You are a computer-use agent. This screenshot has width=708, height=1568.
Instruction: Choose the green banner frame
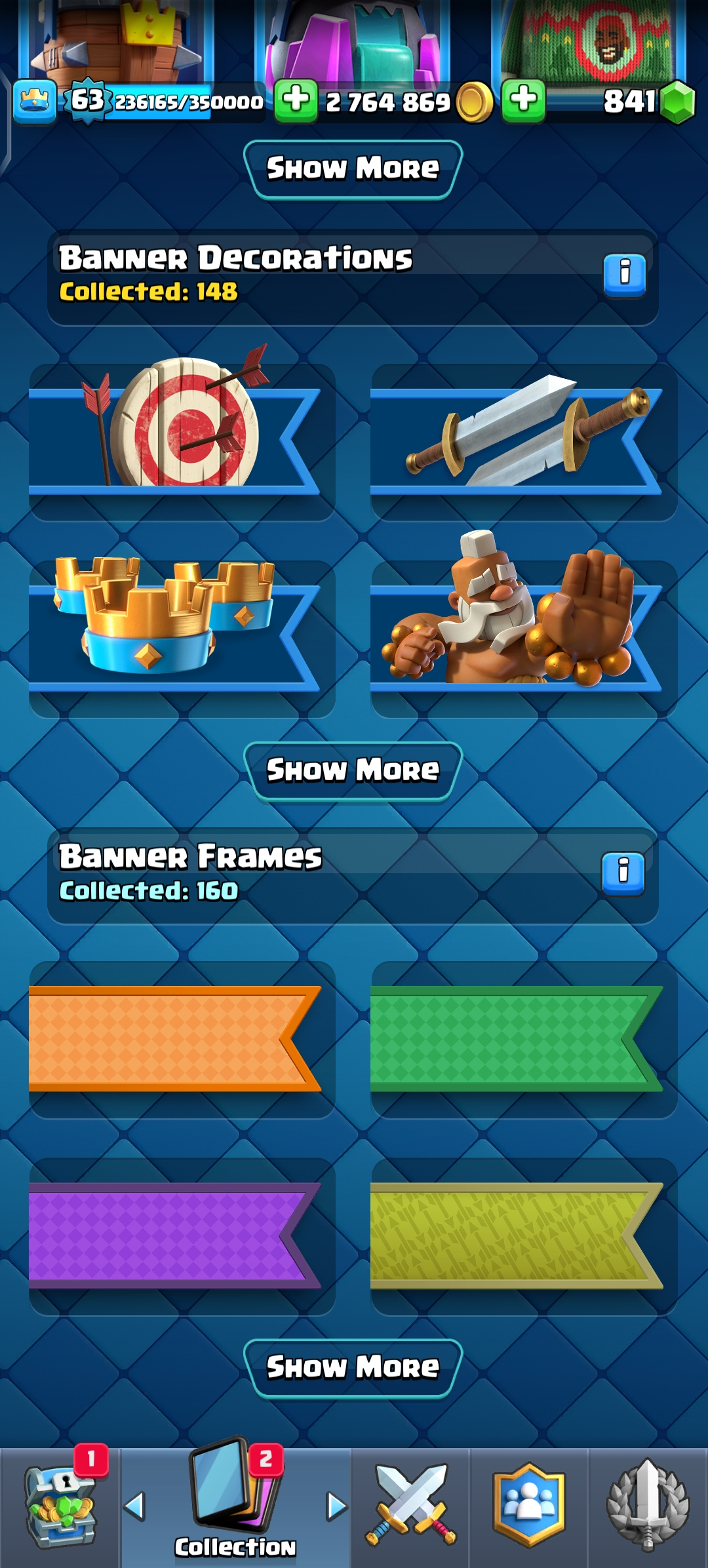pyautogui.click(x=524, y=1039)
